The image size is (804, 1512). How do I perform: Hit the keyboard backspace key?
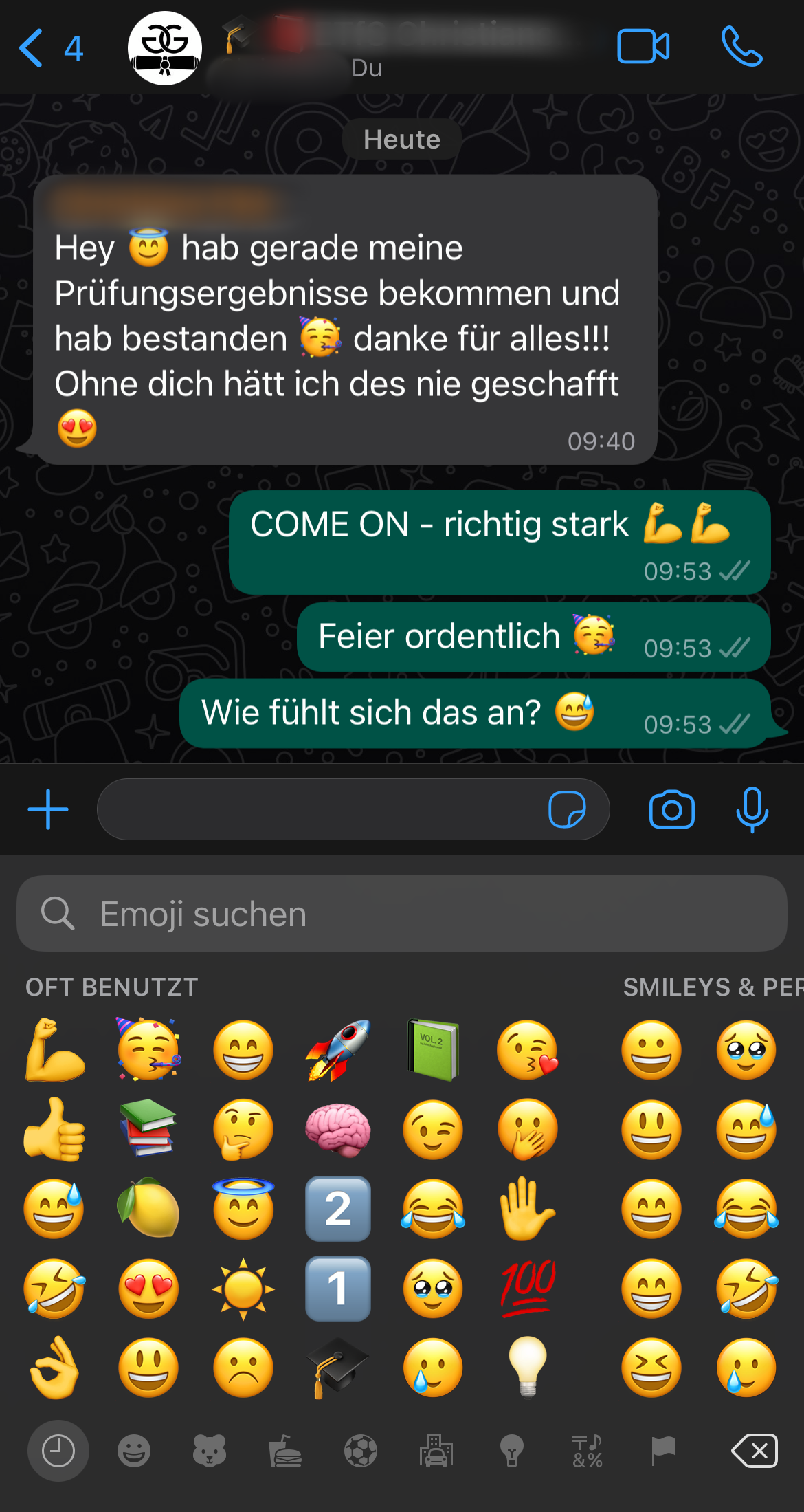click(755, 1451)
